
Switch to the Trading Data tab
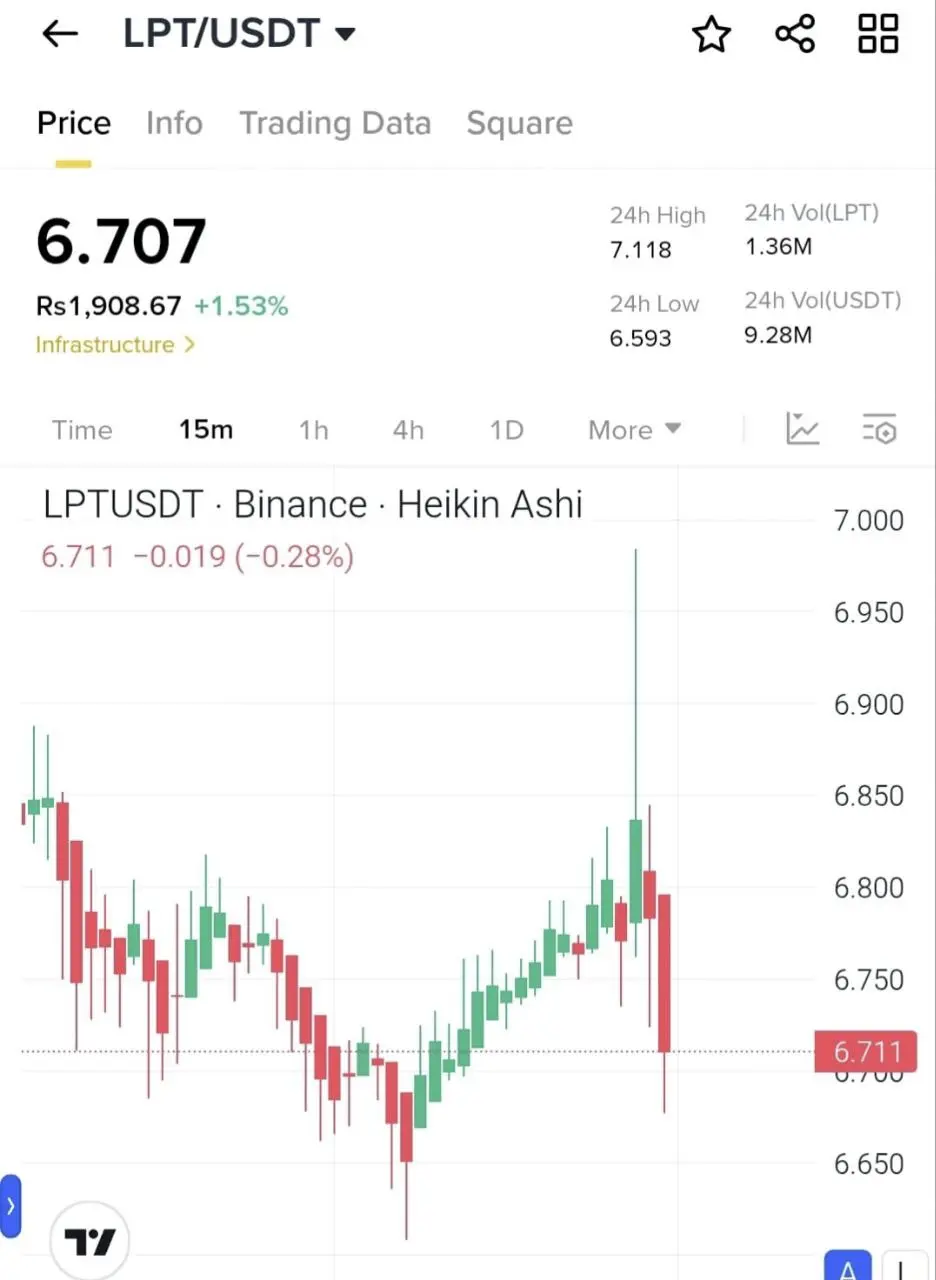click(335, 123)
